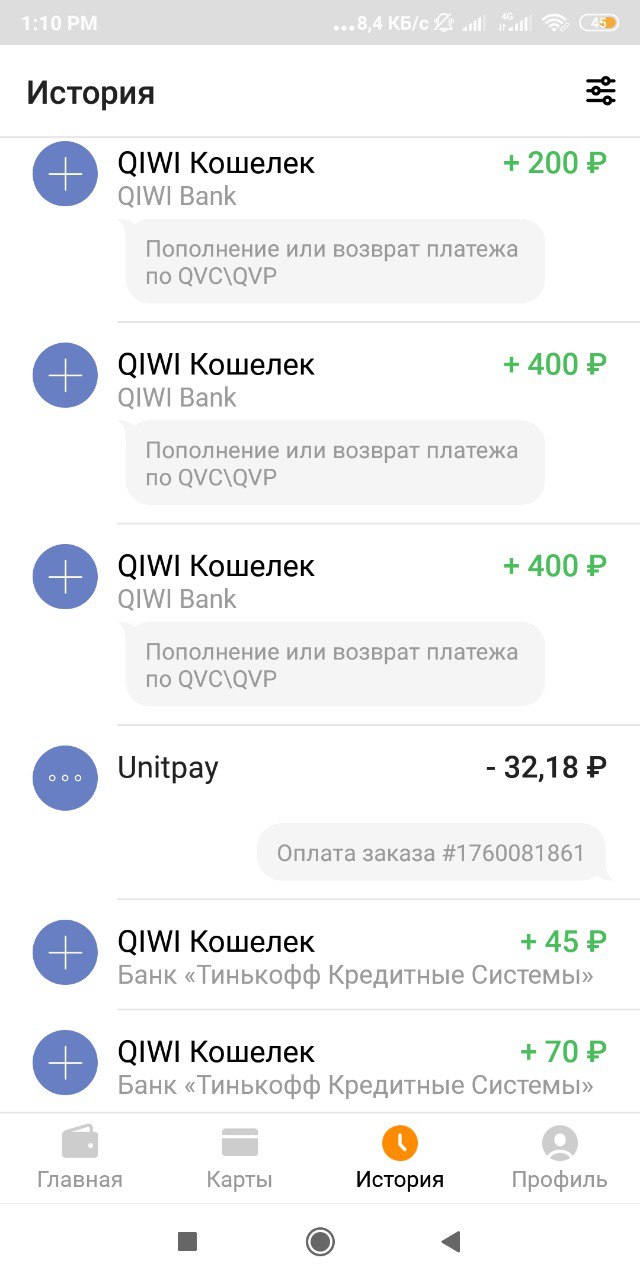640x1280 pixels.
Task: Tap the system back triangle button
Action: (451, 1242)
